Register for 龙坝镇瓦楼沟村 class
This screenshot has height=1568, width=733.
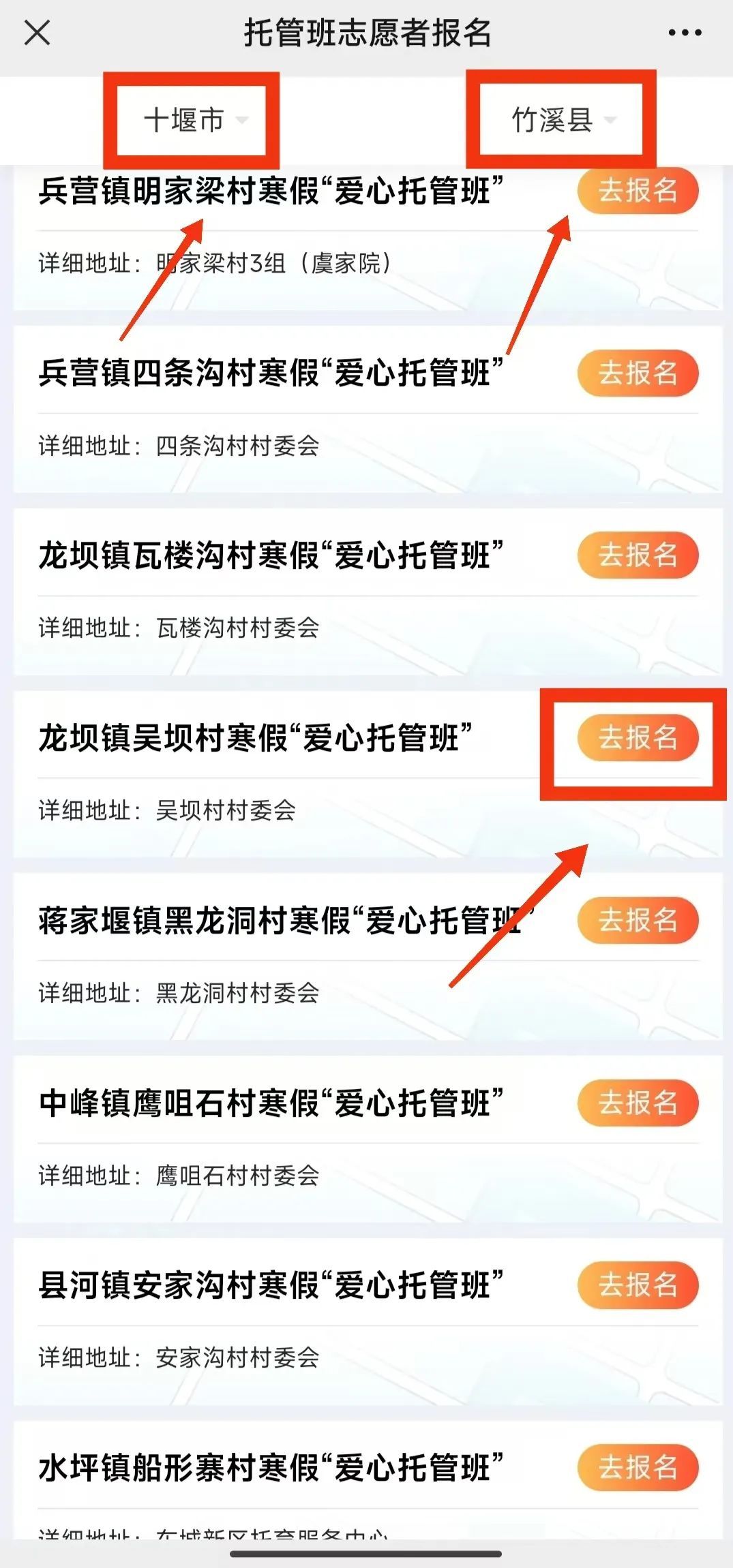[638, 555]
